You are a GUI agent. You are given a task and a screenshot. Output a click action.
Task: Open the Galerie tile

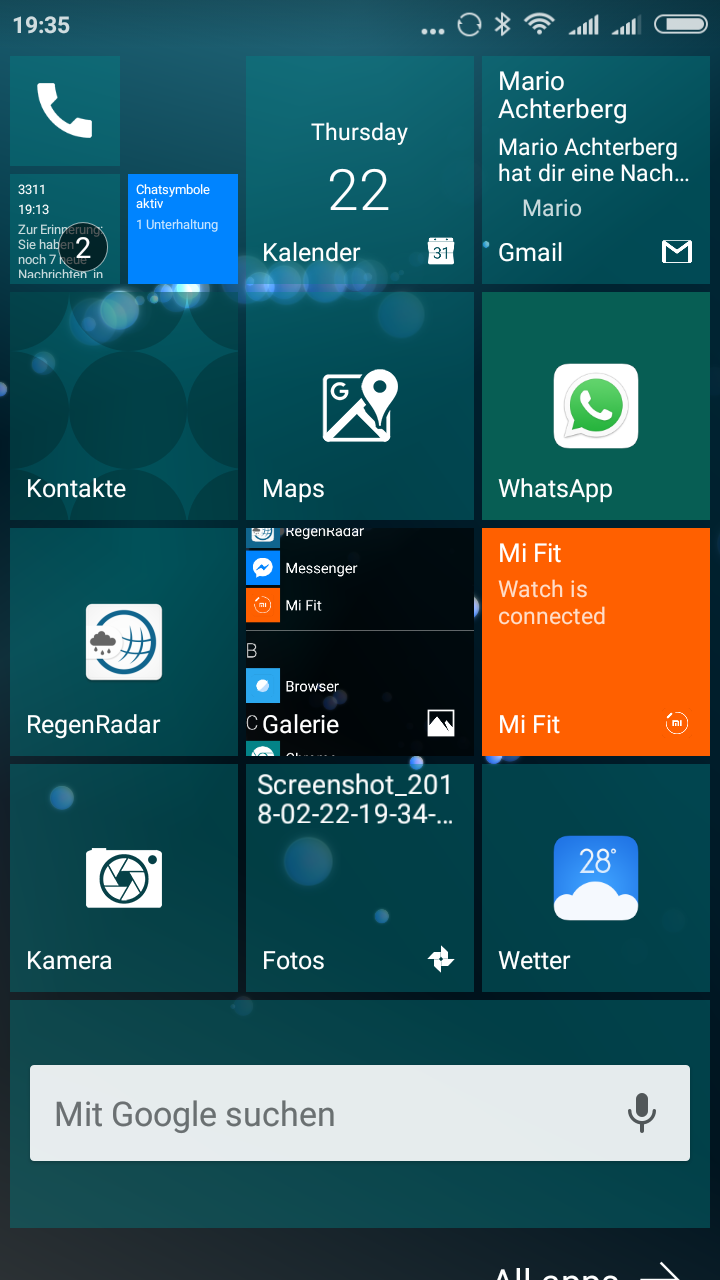pyautogui.click(x=360, y=642)
